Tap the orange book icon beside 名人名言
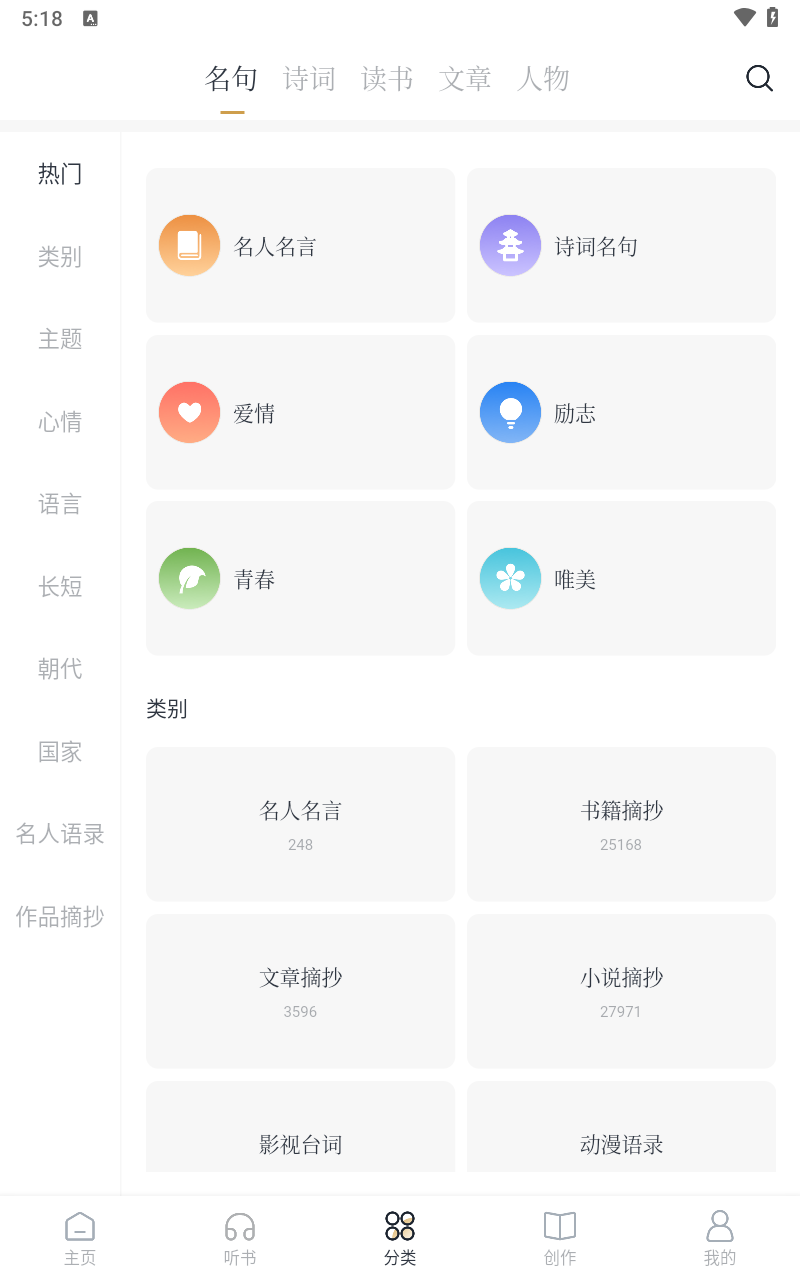The width and height of the screenshot is (800, 1280). tap(189, 245)
